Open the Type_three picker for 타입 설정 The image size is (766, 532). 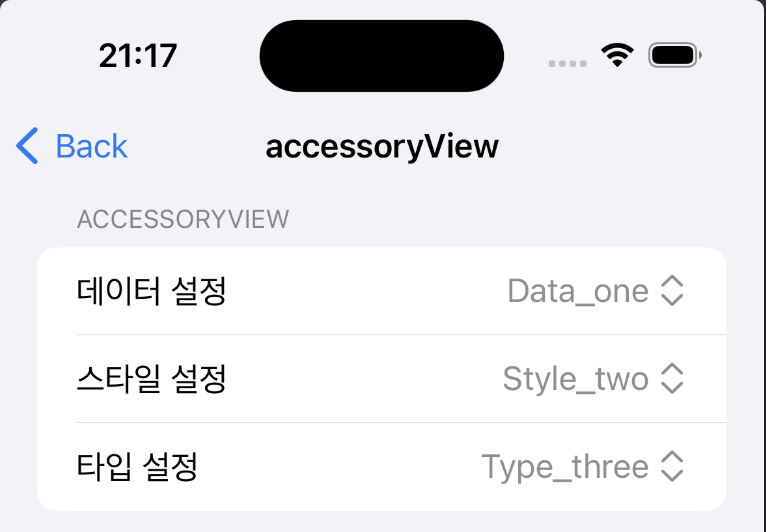[582, 467]
